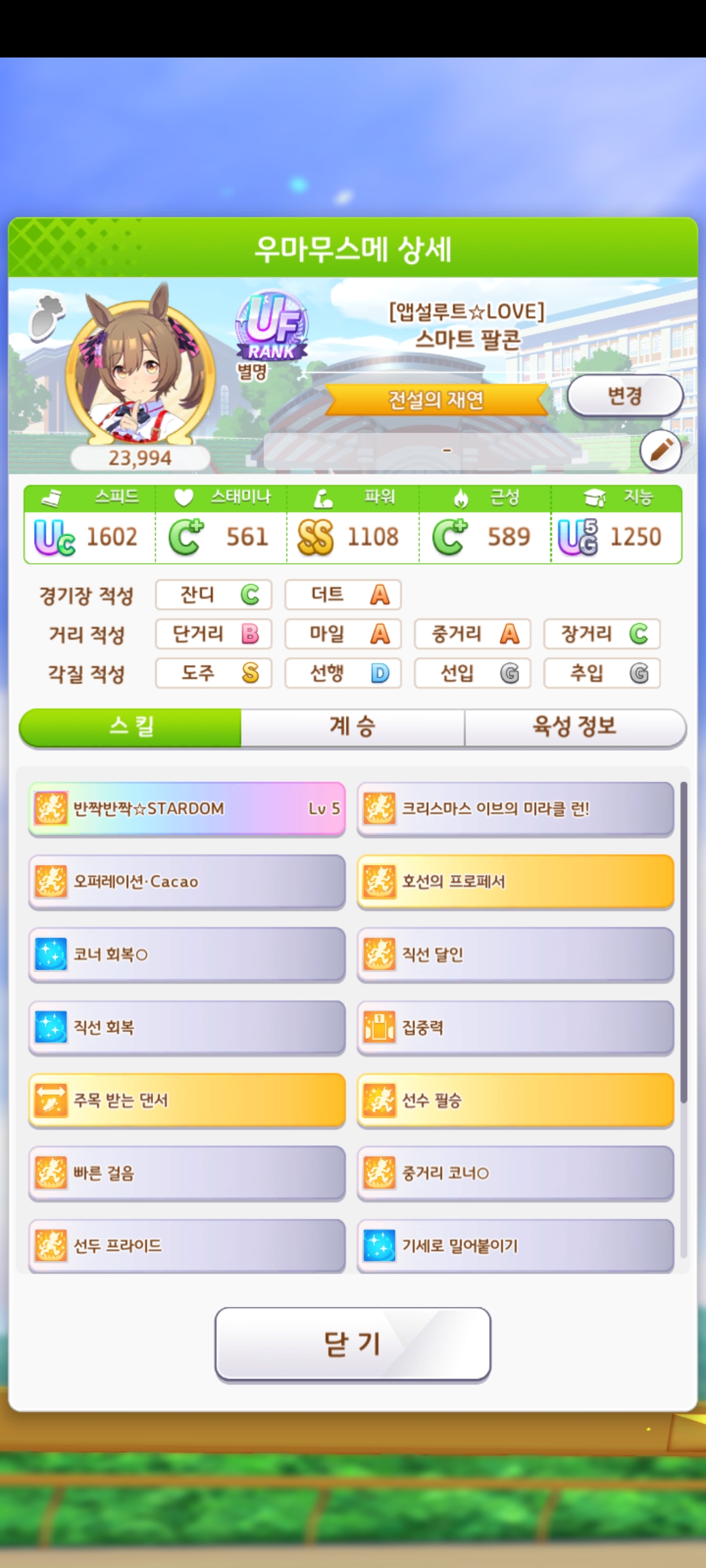The height and width of the screenshot is (1568, 706).
Task: View the 중거리 코너○ skill
Action: (515, 1173)
